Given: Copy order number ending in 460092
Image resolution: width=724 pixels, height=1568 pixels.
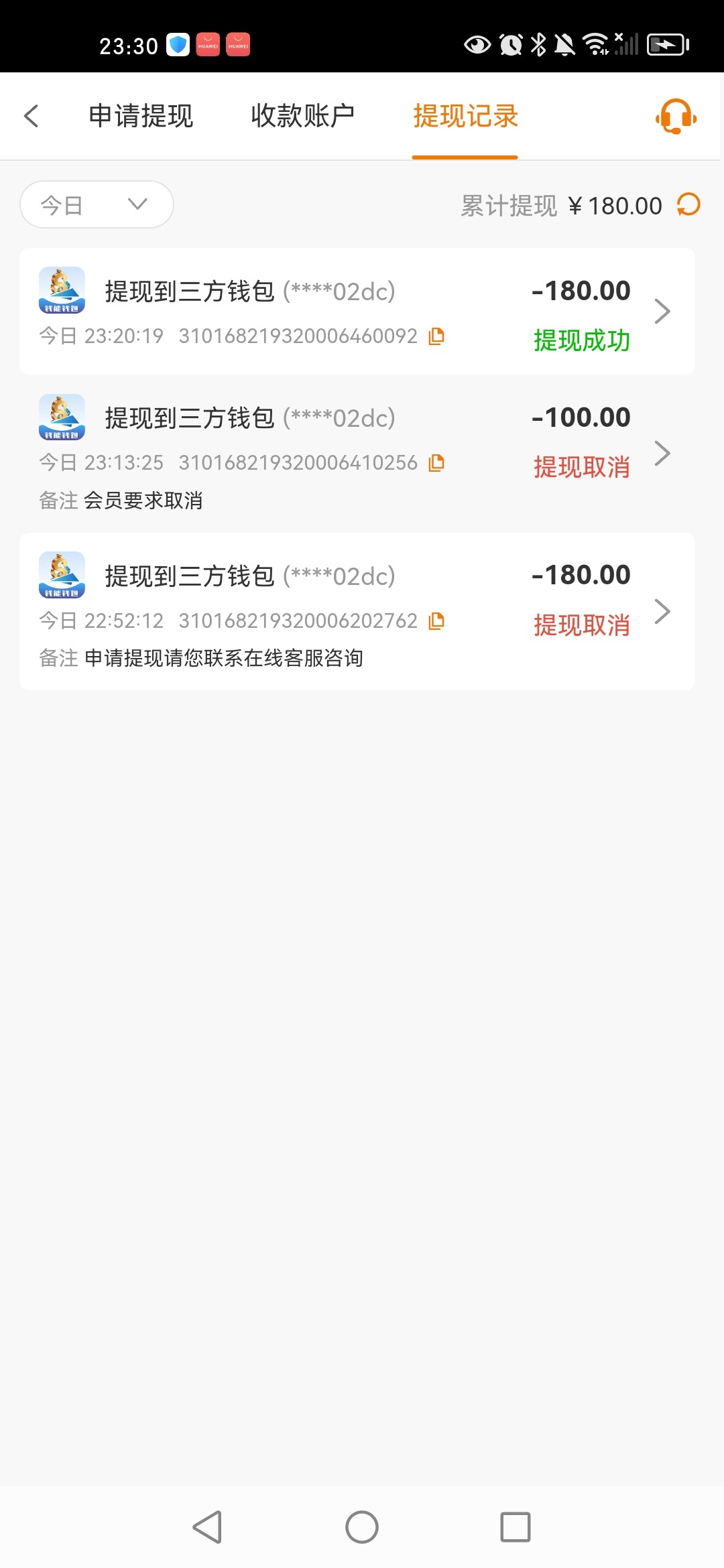Looking at the screenshot, I should (436, 336).
